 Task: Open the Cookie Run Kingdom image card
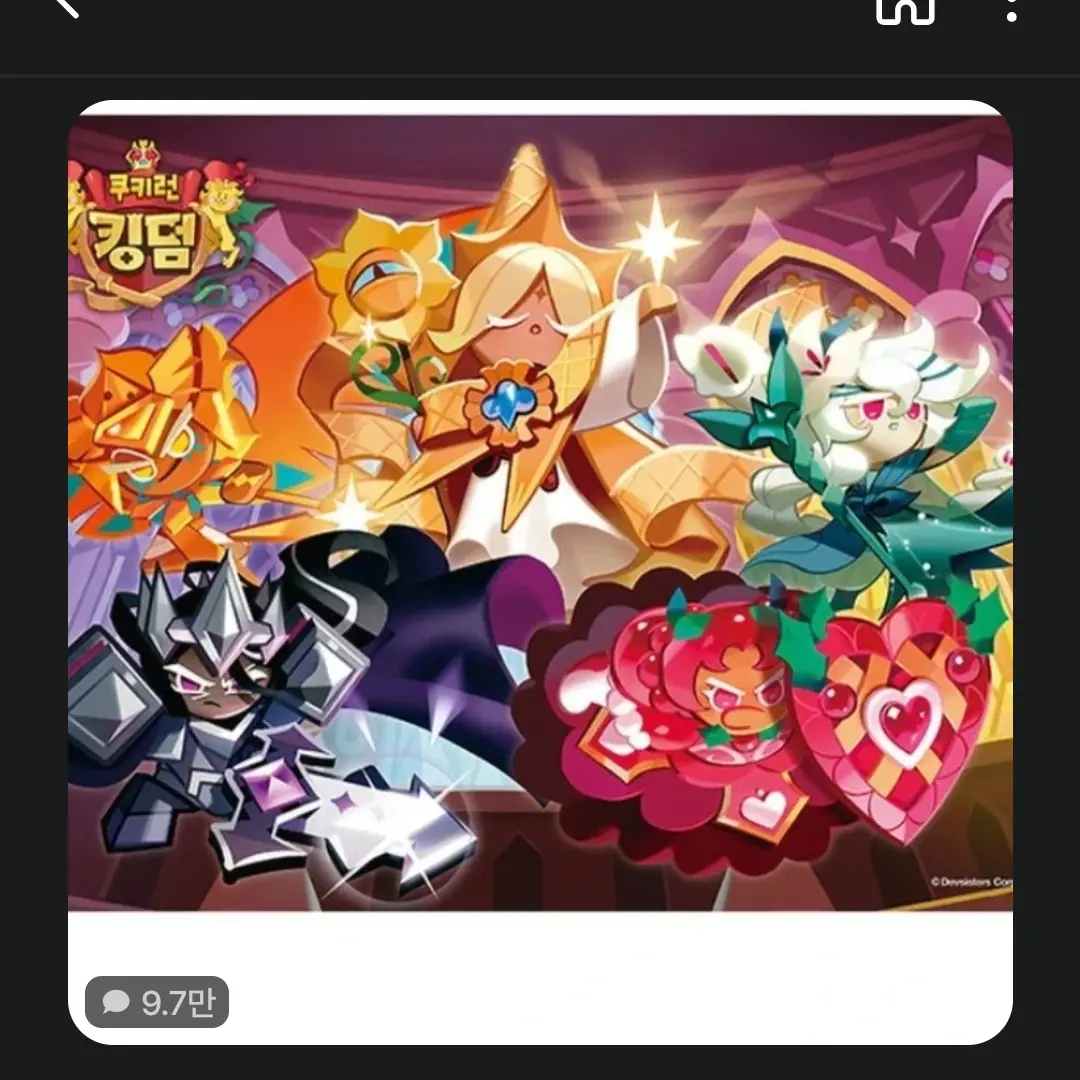pyautogui.click(x=540, y=510)
